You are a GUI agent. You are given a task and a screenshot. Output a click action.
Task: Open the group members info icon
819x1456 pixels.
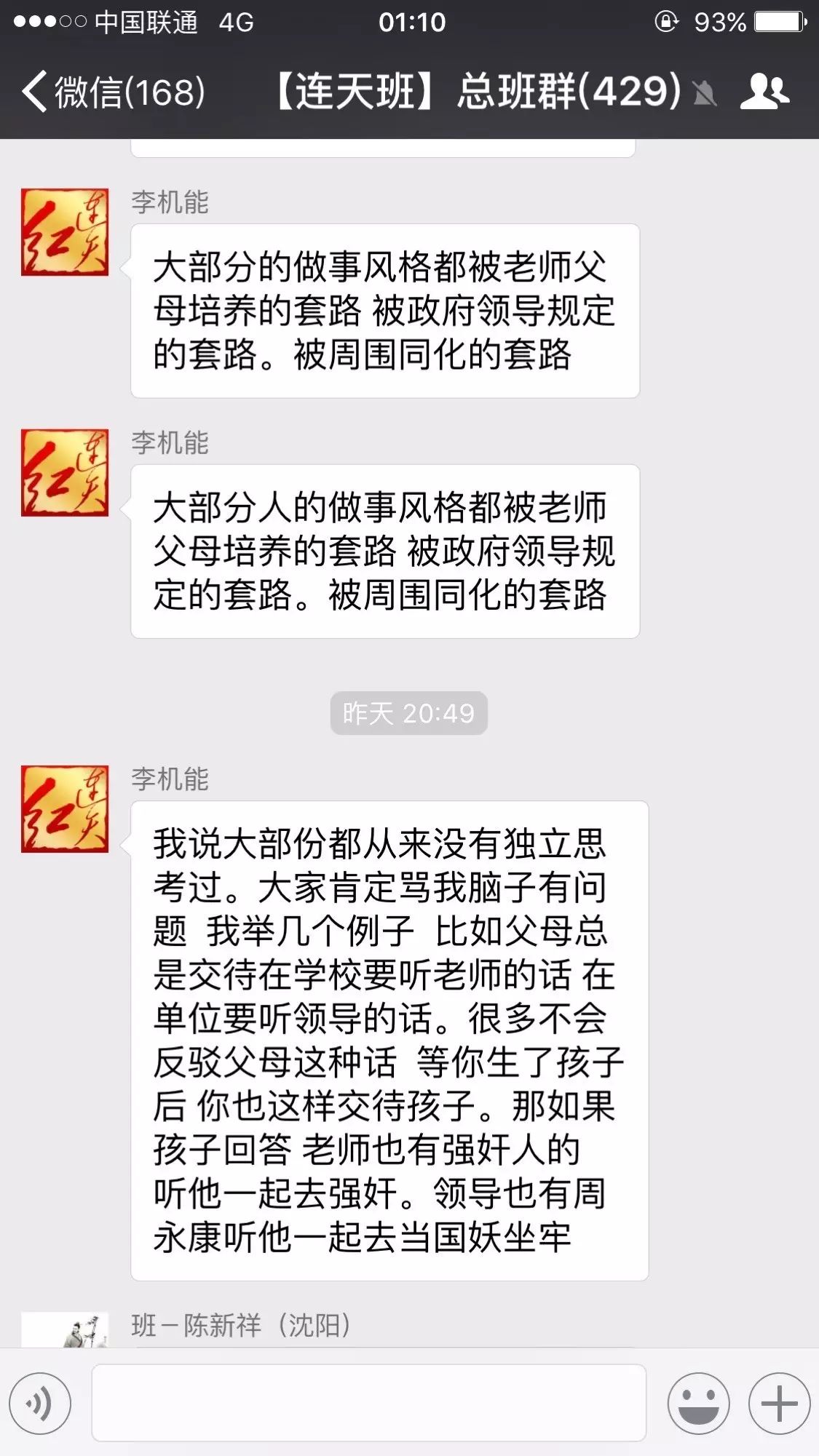[764, 92]
